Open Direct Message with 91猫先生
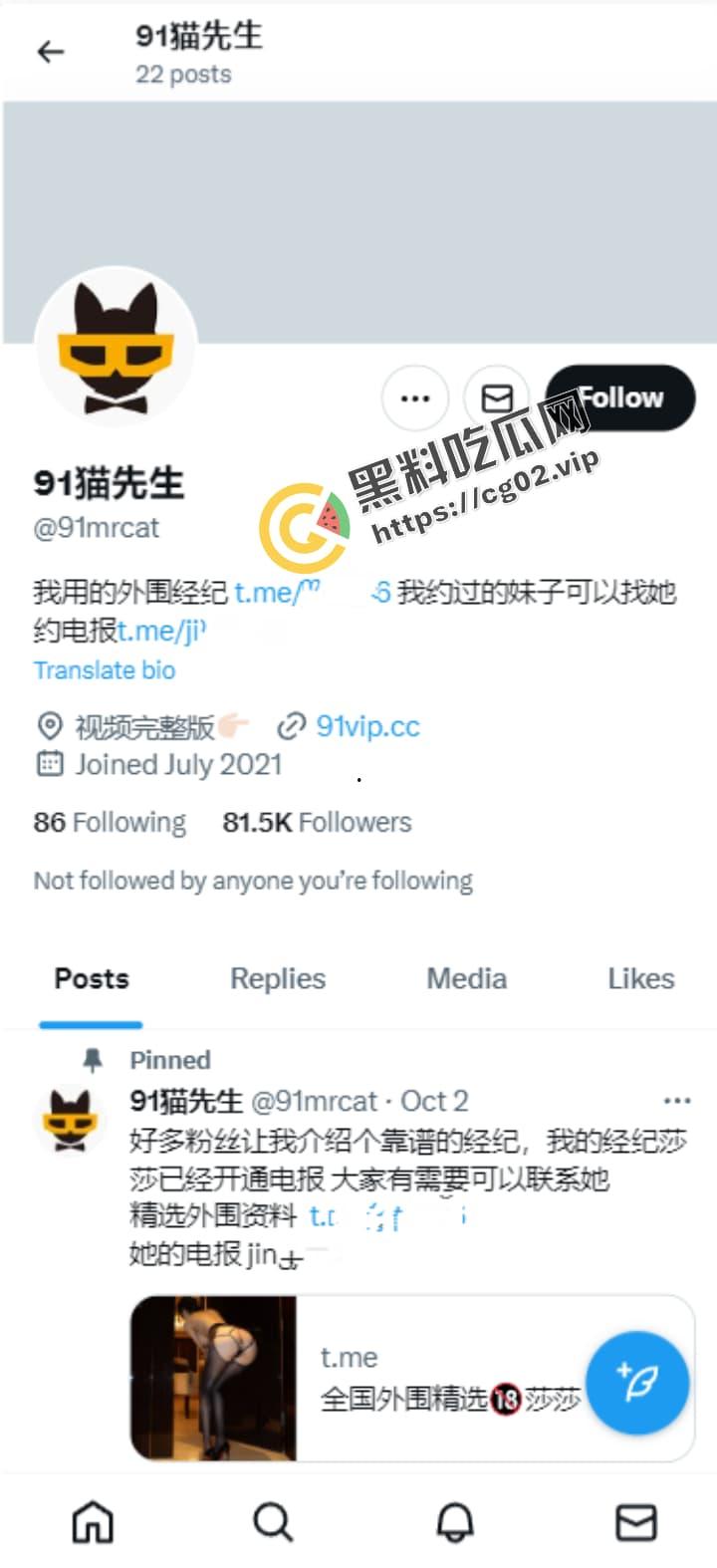The width and height of the screenshot is (717, 1568). tap(495, 397)
